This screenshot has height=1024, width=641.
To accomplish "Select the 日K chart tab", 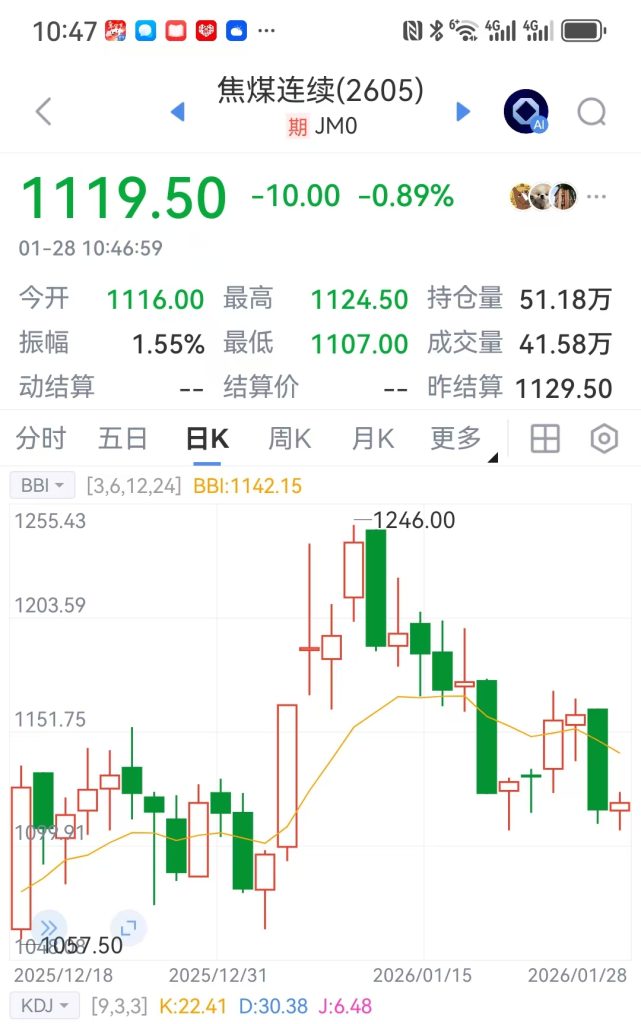I will tap(207, 438).
